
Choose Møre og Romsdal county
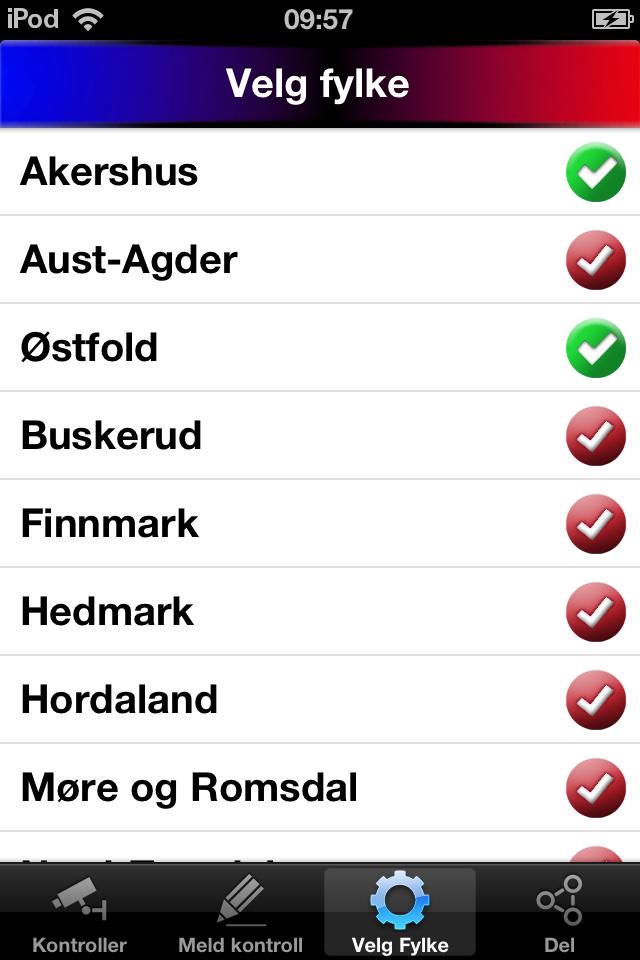click(x=595, y=788)
